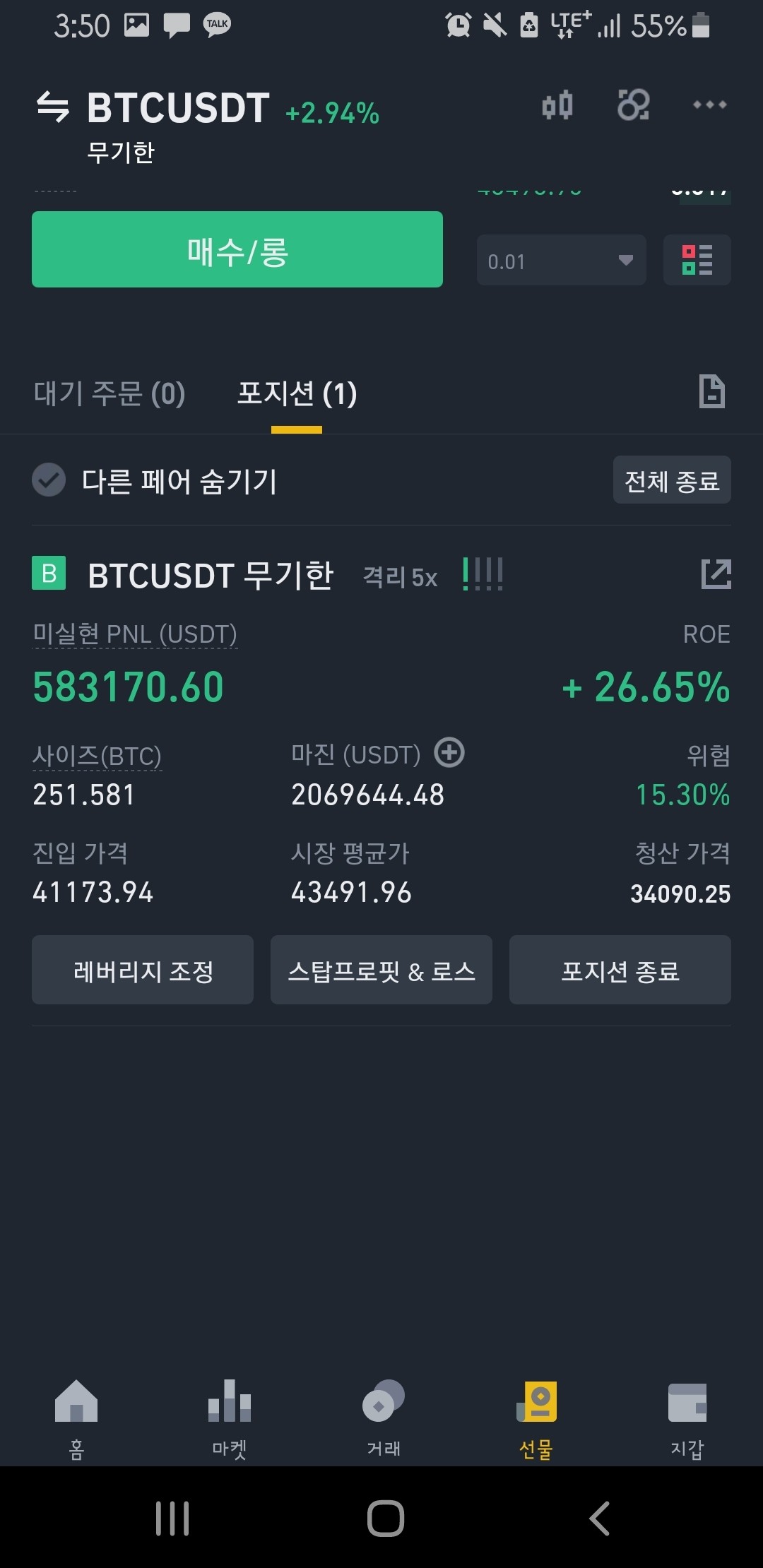This screenshot has width=763, height=1568.
Task: Open the swap pair arrows icon next to BTCUSDT
Action: tap(54, 106)
